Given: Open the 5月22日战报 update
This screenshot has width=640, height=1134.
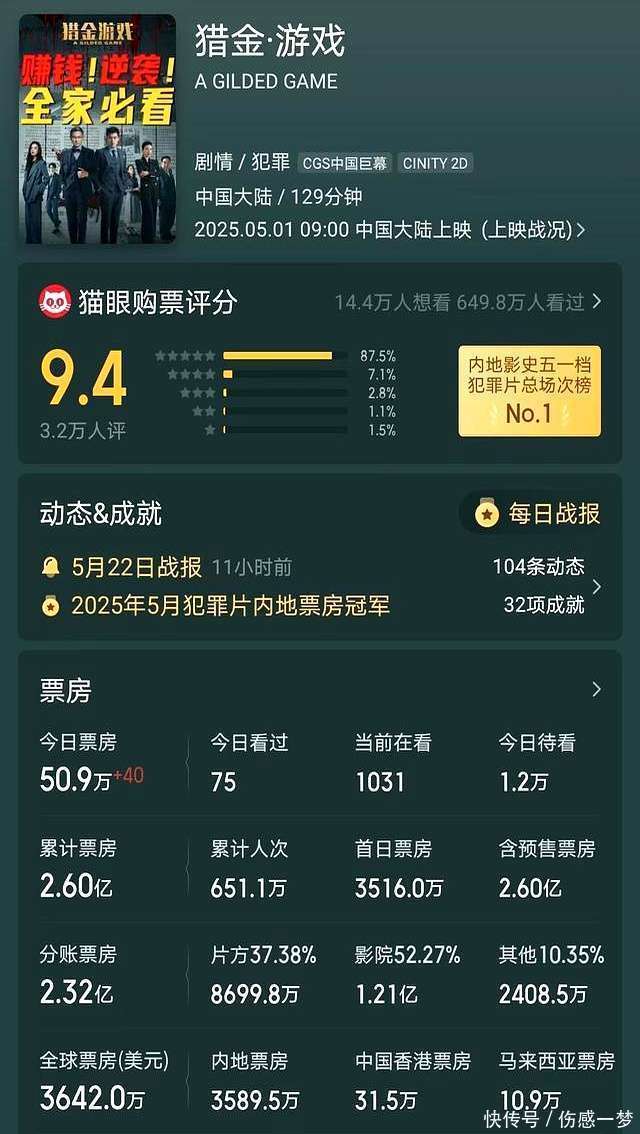Looking at the screenshot, I should (x=137, y=567).
